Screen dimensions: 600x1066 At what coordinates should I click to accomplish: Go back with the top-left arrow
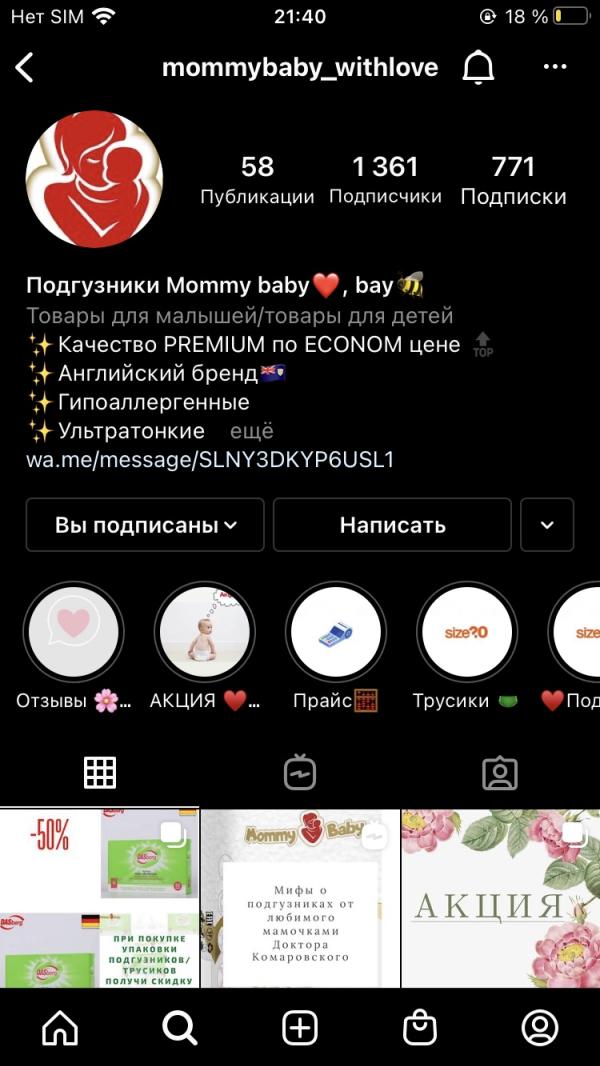pyautogui.click(x=24, y=68)
